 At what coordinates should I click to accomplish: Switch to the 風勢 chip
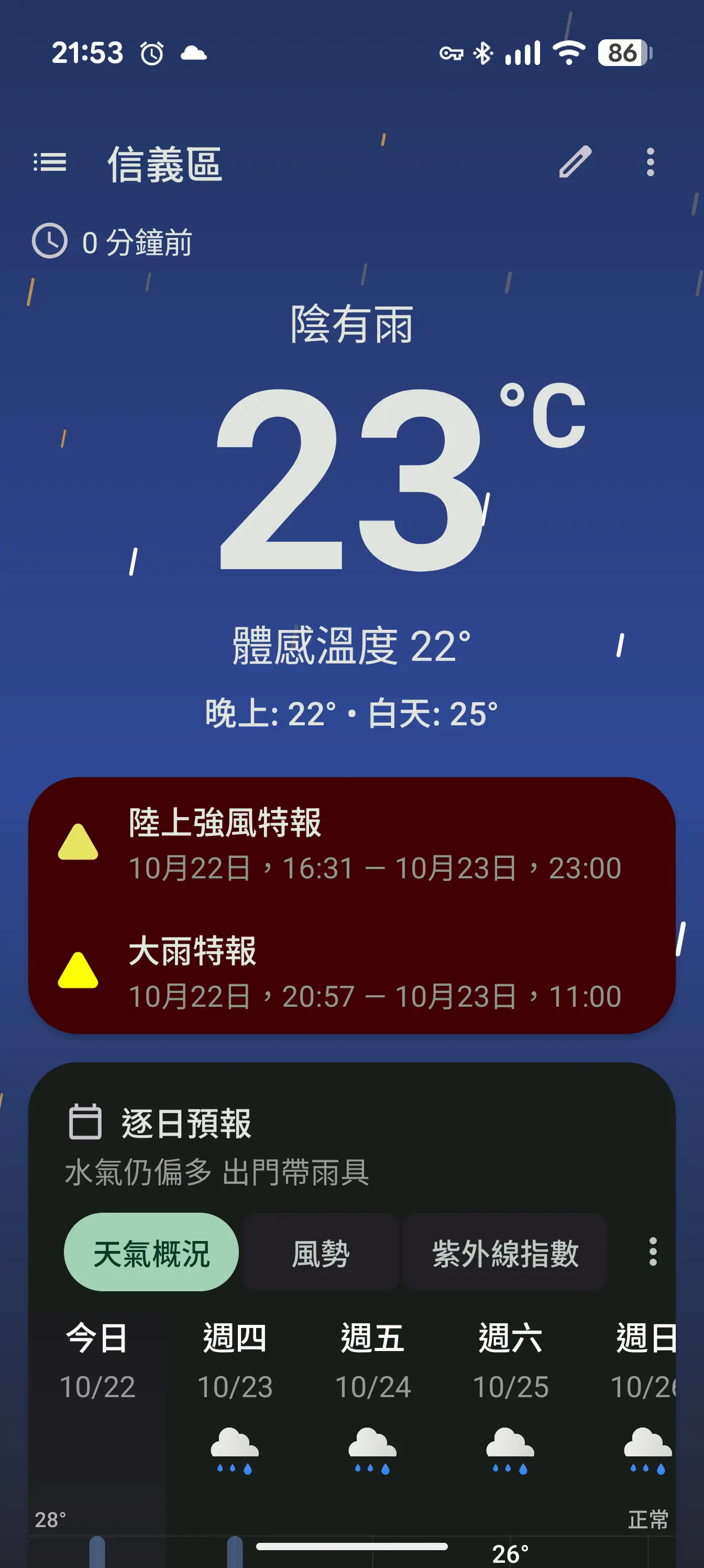[x=321, y=1253]
